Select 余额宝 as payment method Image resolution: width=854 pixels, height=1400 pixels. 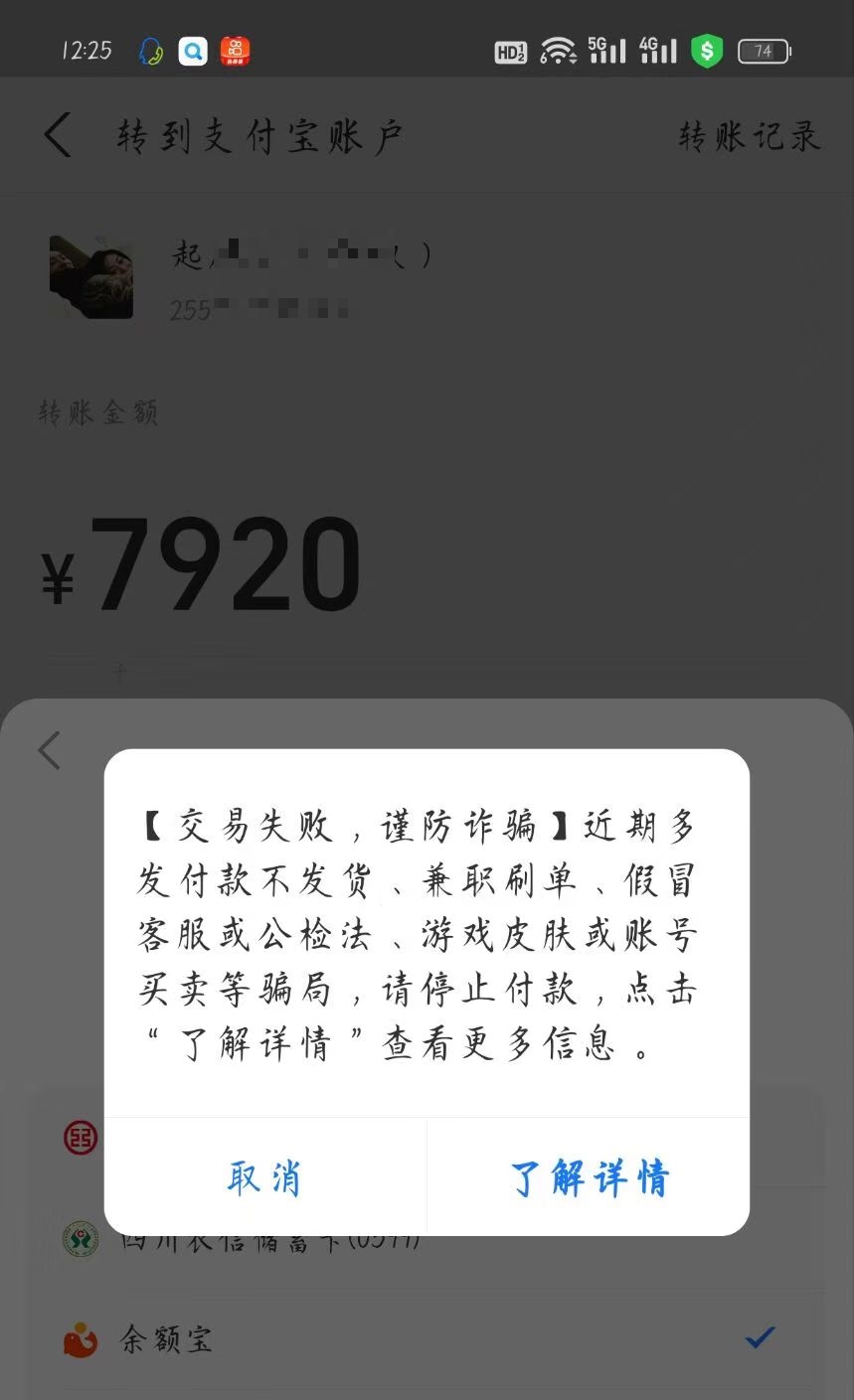coord(426,1339)
